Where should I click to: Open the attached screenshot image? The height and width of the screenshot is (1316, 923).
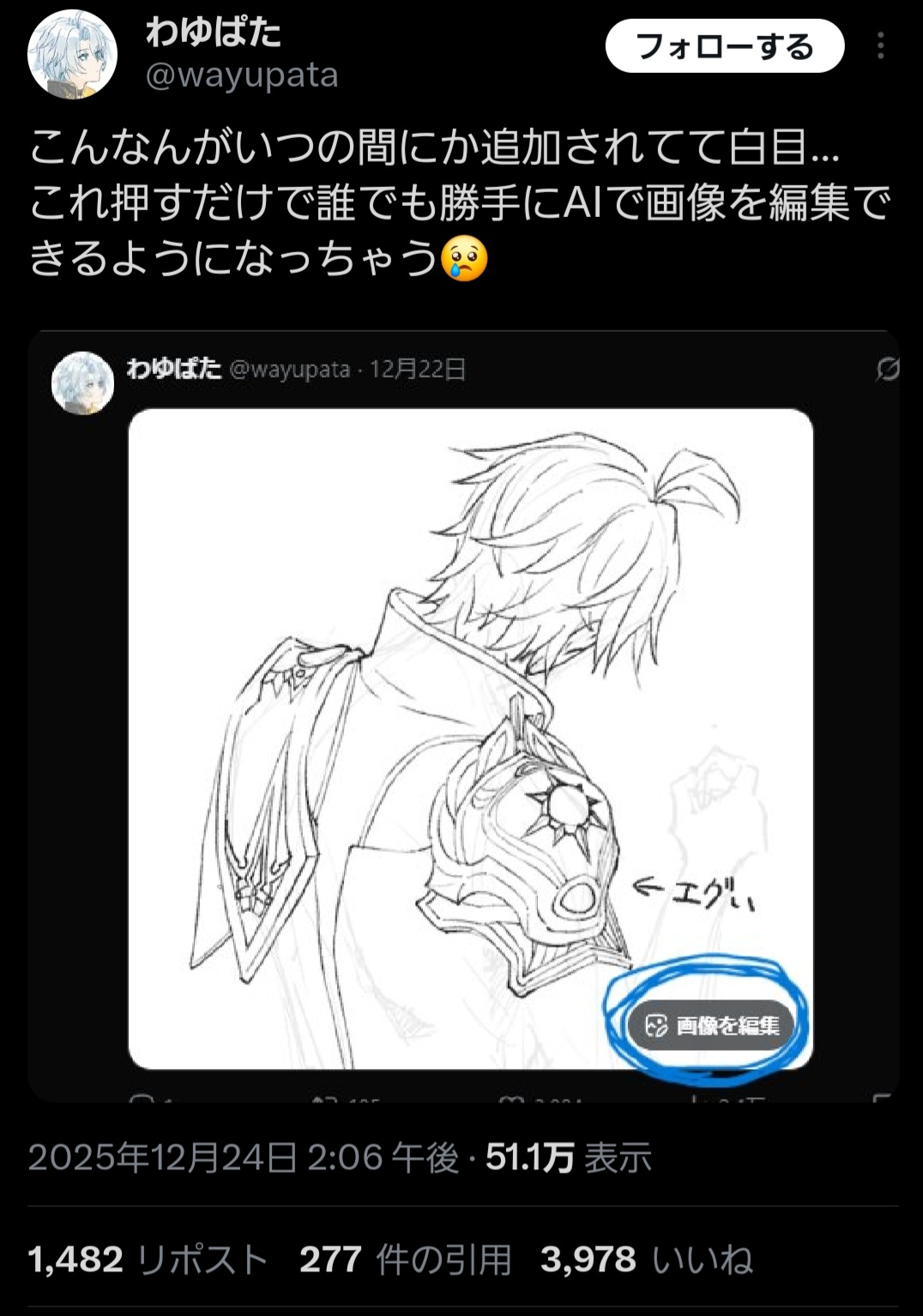click(x=463, y=716)
